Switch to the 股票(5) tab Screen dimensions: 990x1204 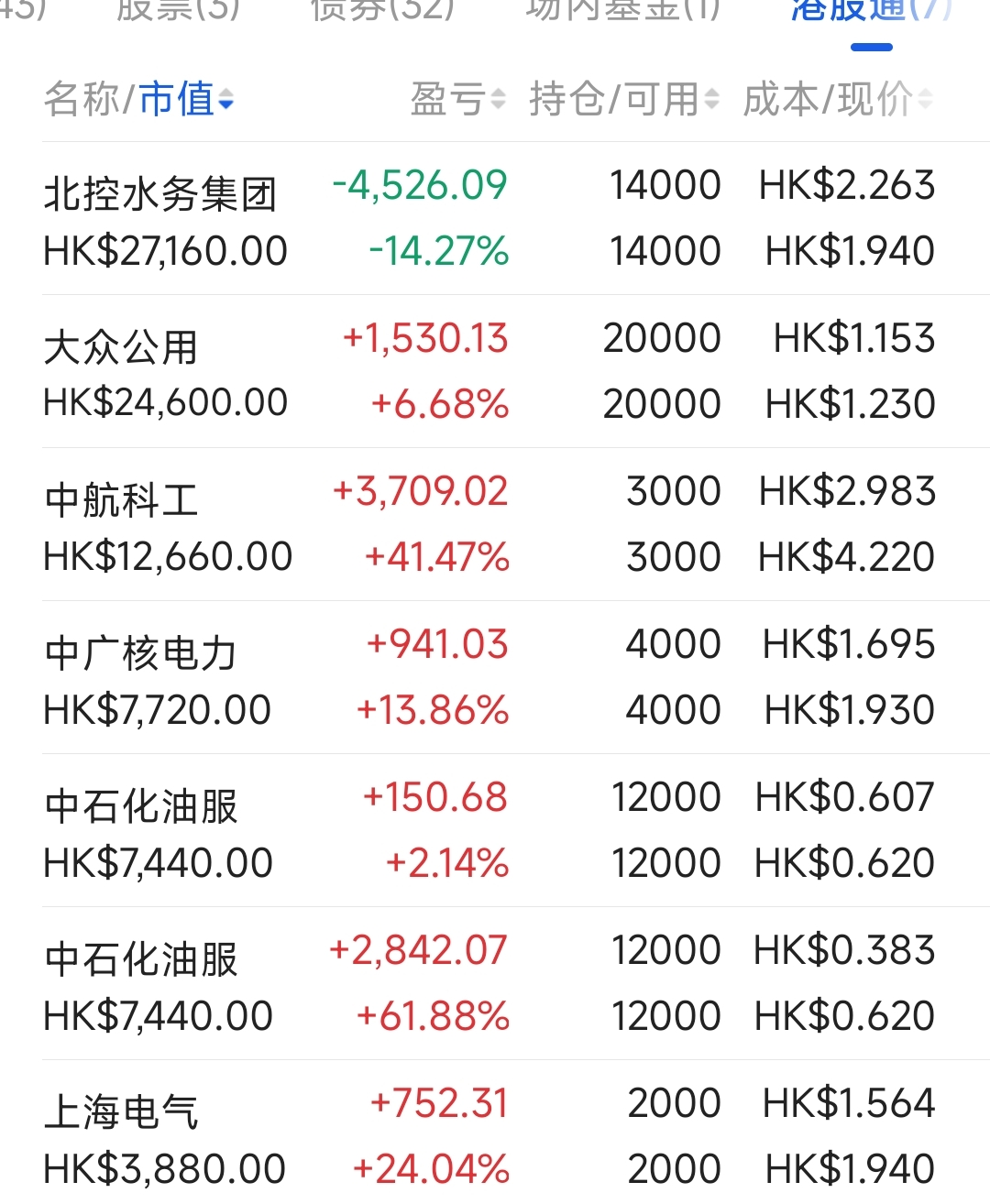coord(179,9)
